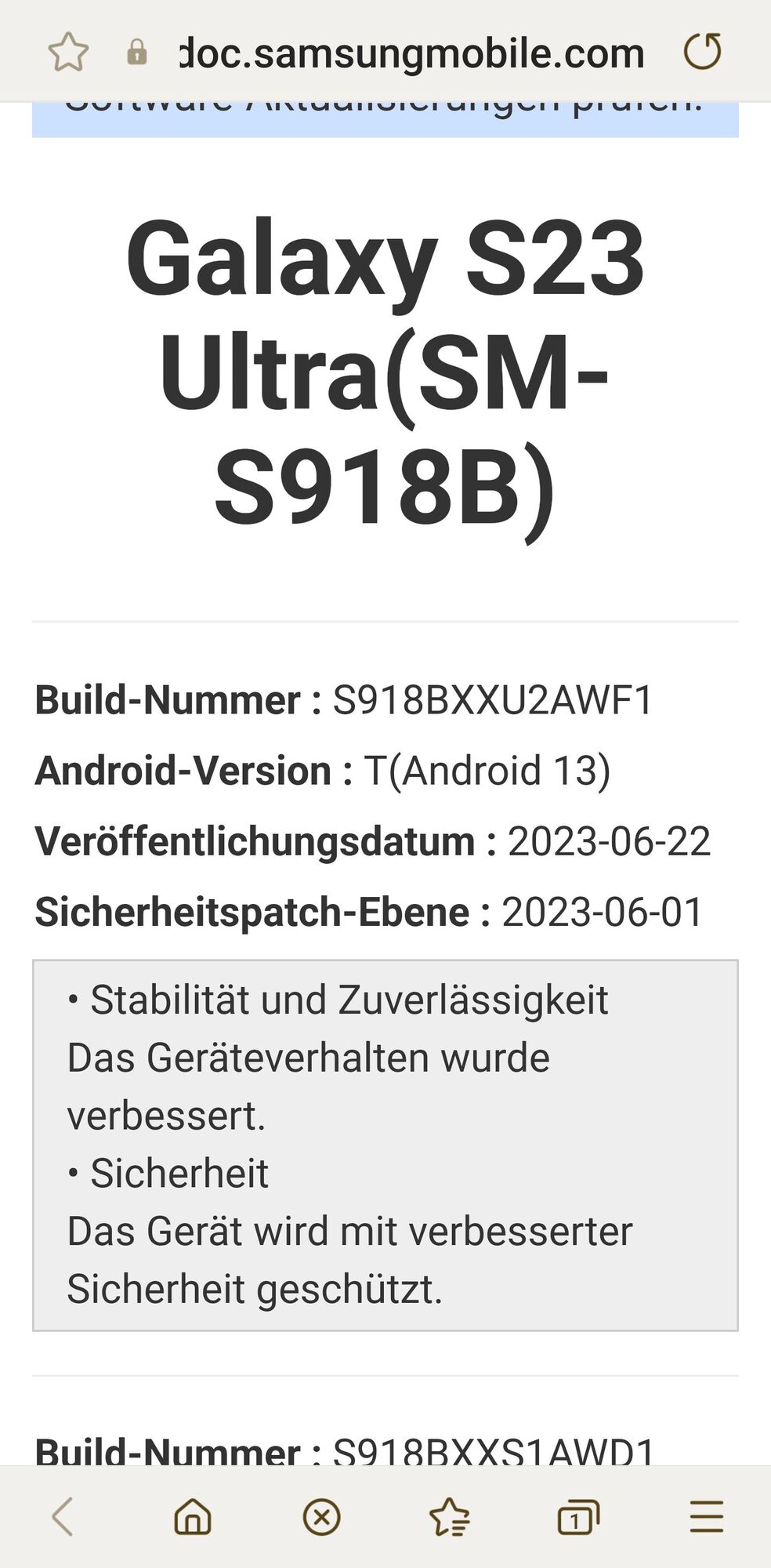
Task: Tap the circled X toolbar icon
Action: (321, 1516)
